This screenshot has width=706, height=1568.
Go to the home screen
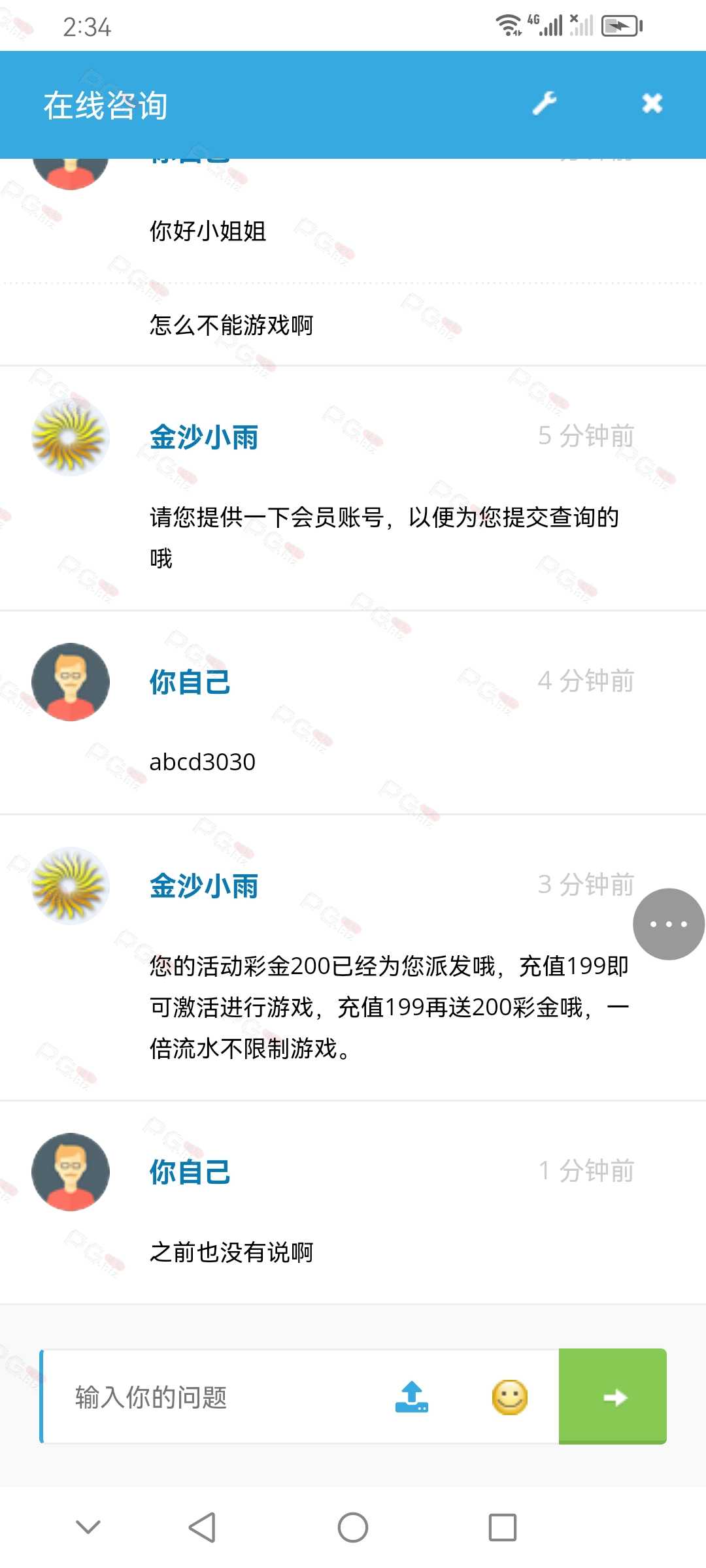pos(353,1527)
